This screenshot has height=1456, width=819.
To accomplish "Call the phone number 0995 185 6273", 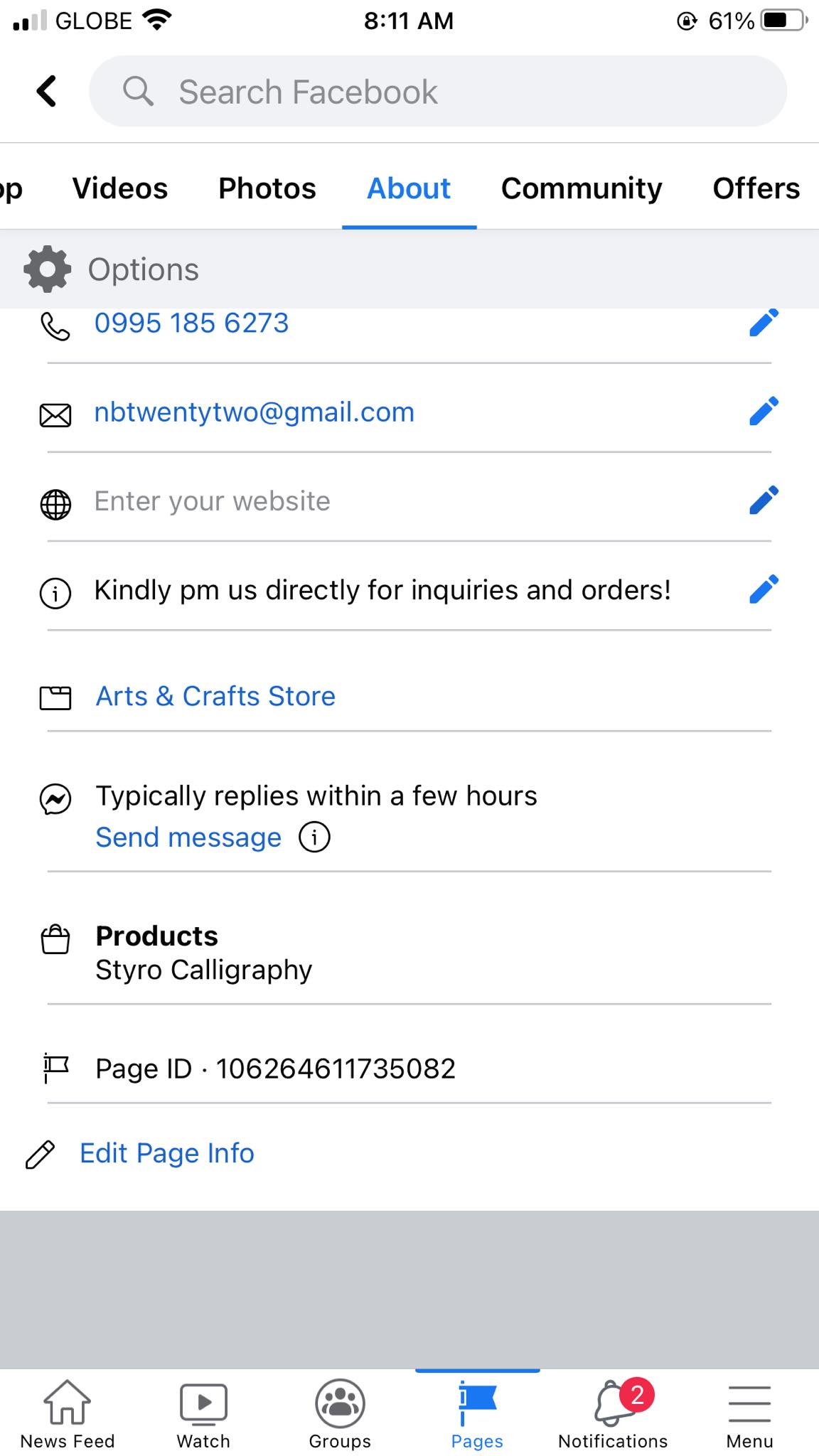I will (191, 323).
